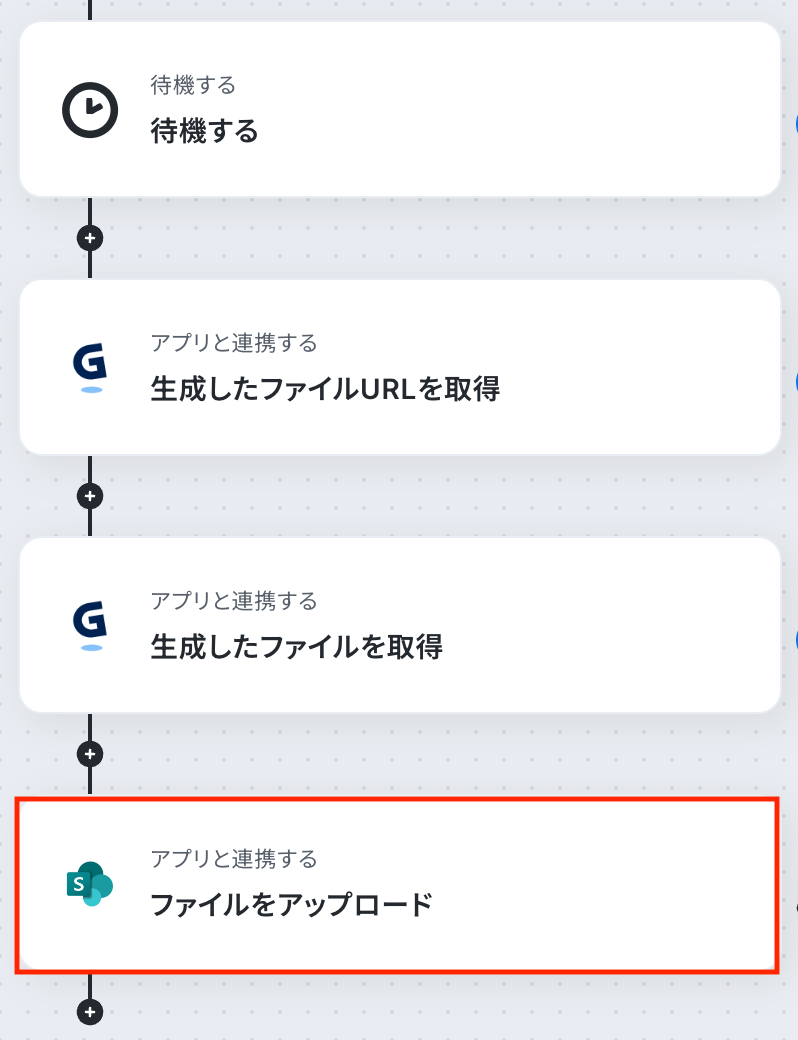Open the ファイルをアップロード SharePoint step
Screen dimensions: 798x1040
coord(400,883)
